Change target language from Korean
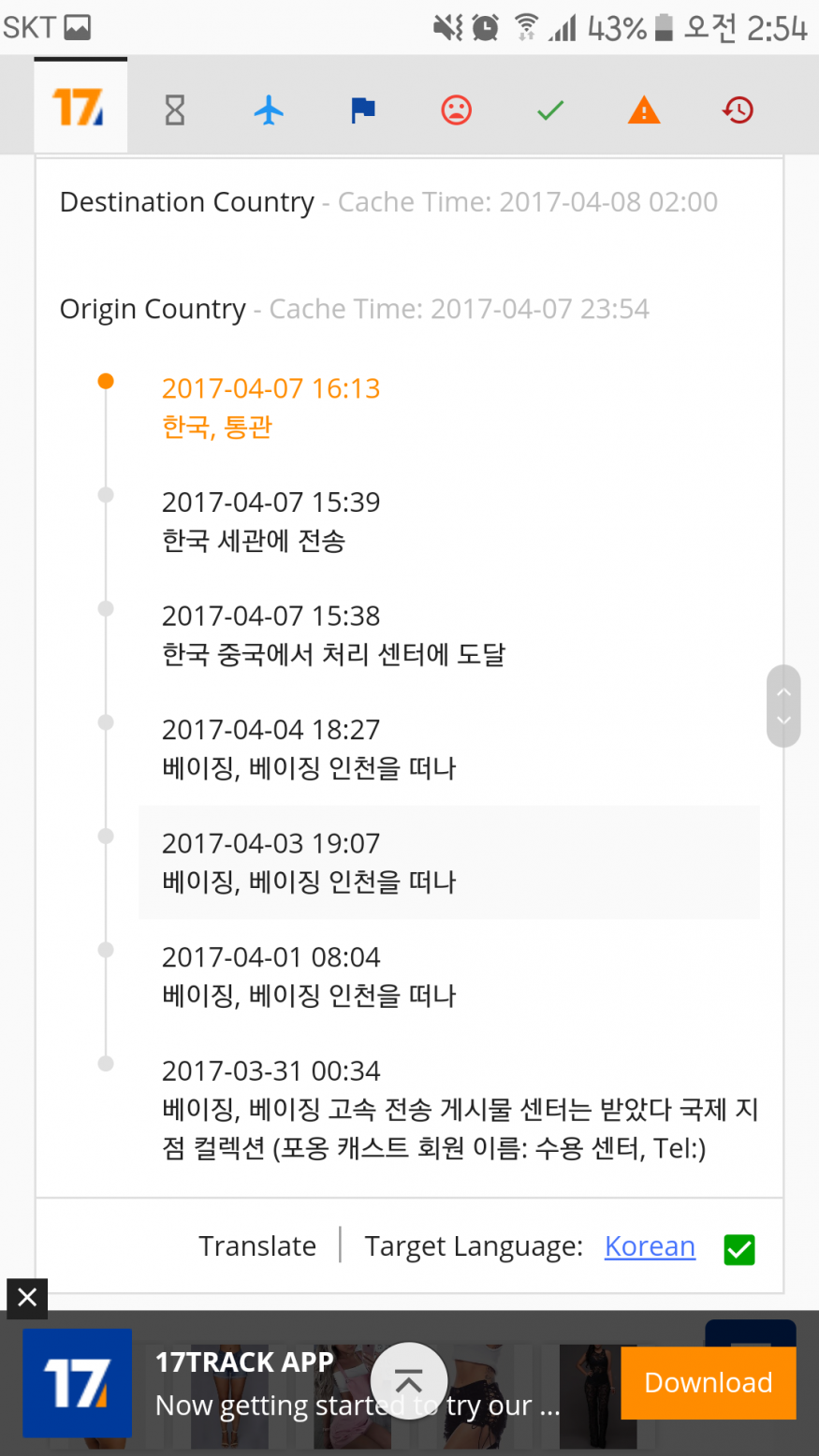Viewport: 819px width, 1456px height. (650, 1245)
